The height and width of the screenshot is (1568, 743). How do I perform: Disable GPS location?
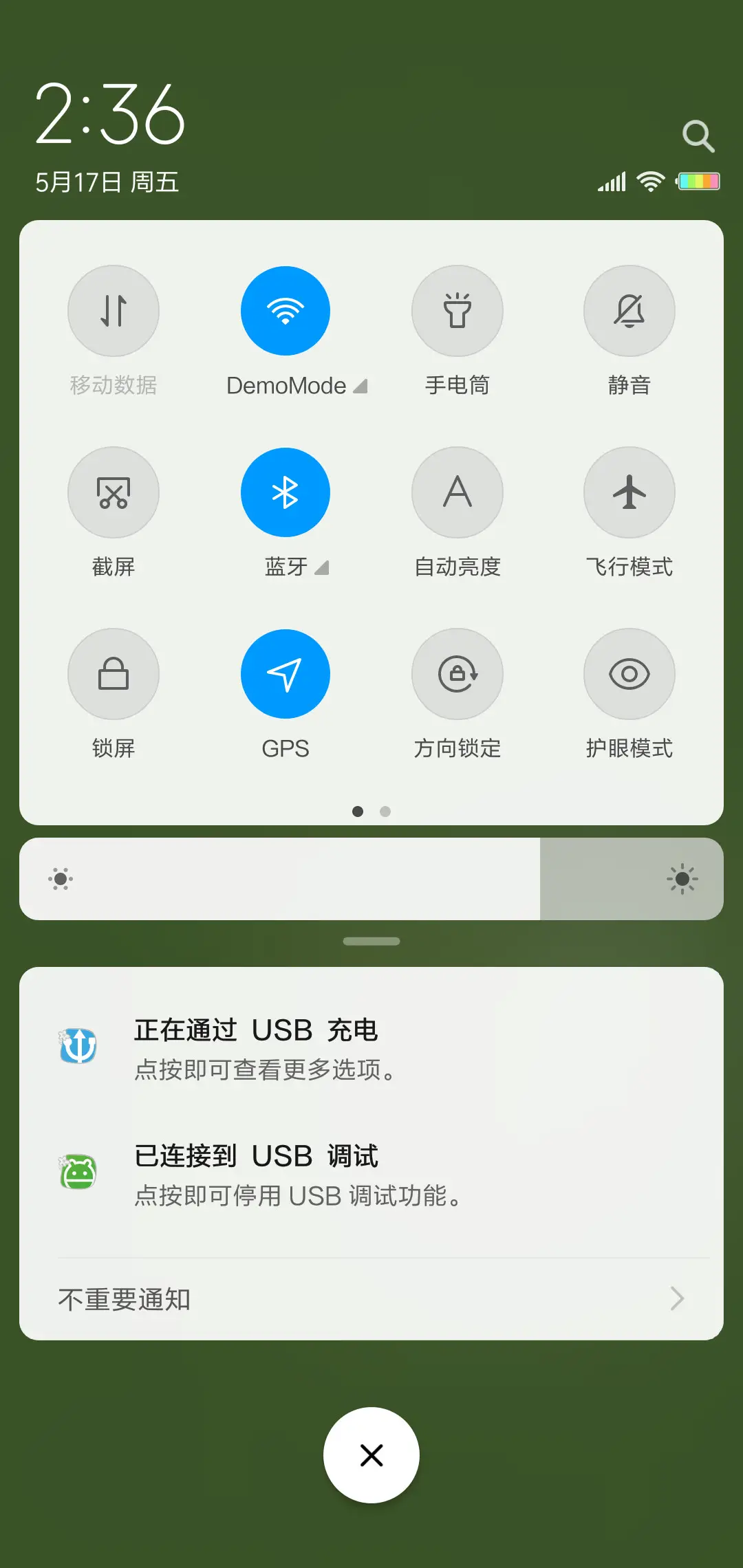tap(286, 674)
